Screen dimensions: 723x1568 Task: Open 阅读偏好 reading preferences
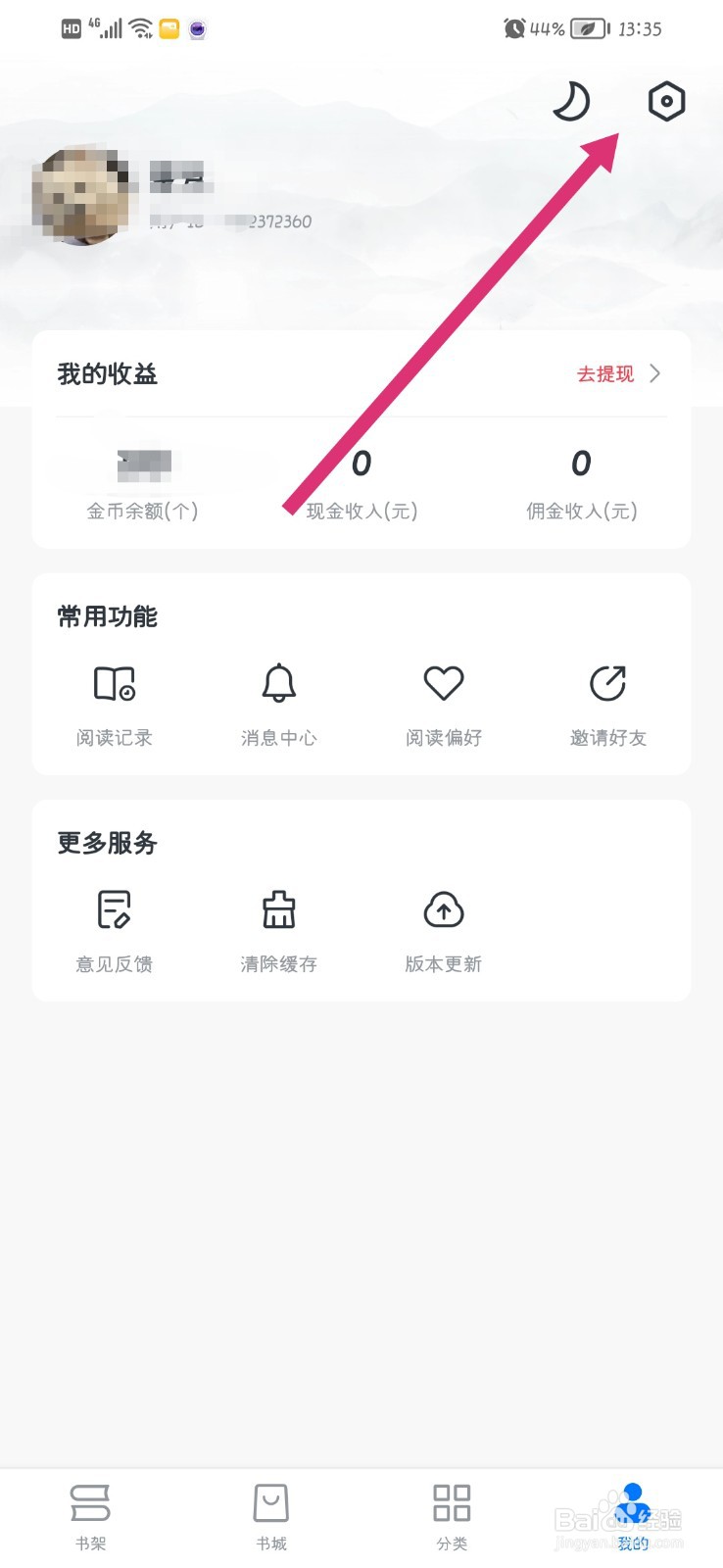(x=444, y=706)
